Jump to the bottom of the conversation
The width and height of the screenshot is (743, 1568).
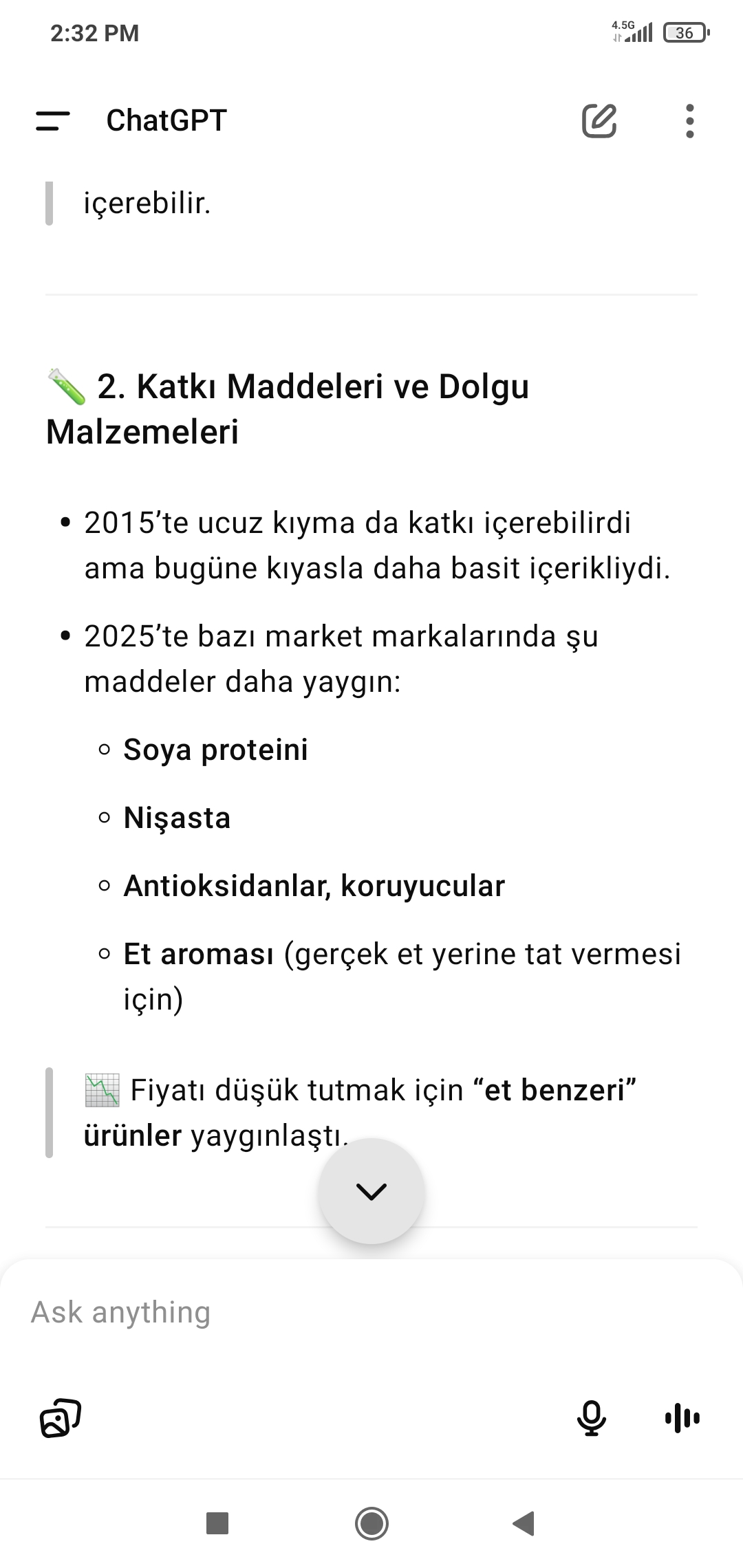pos(371,1191)
